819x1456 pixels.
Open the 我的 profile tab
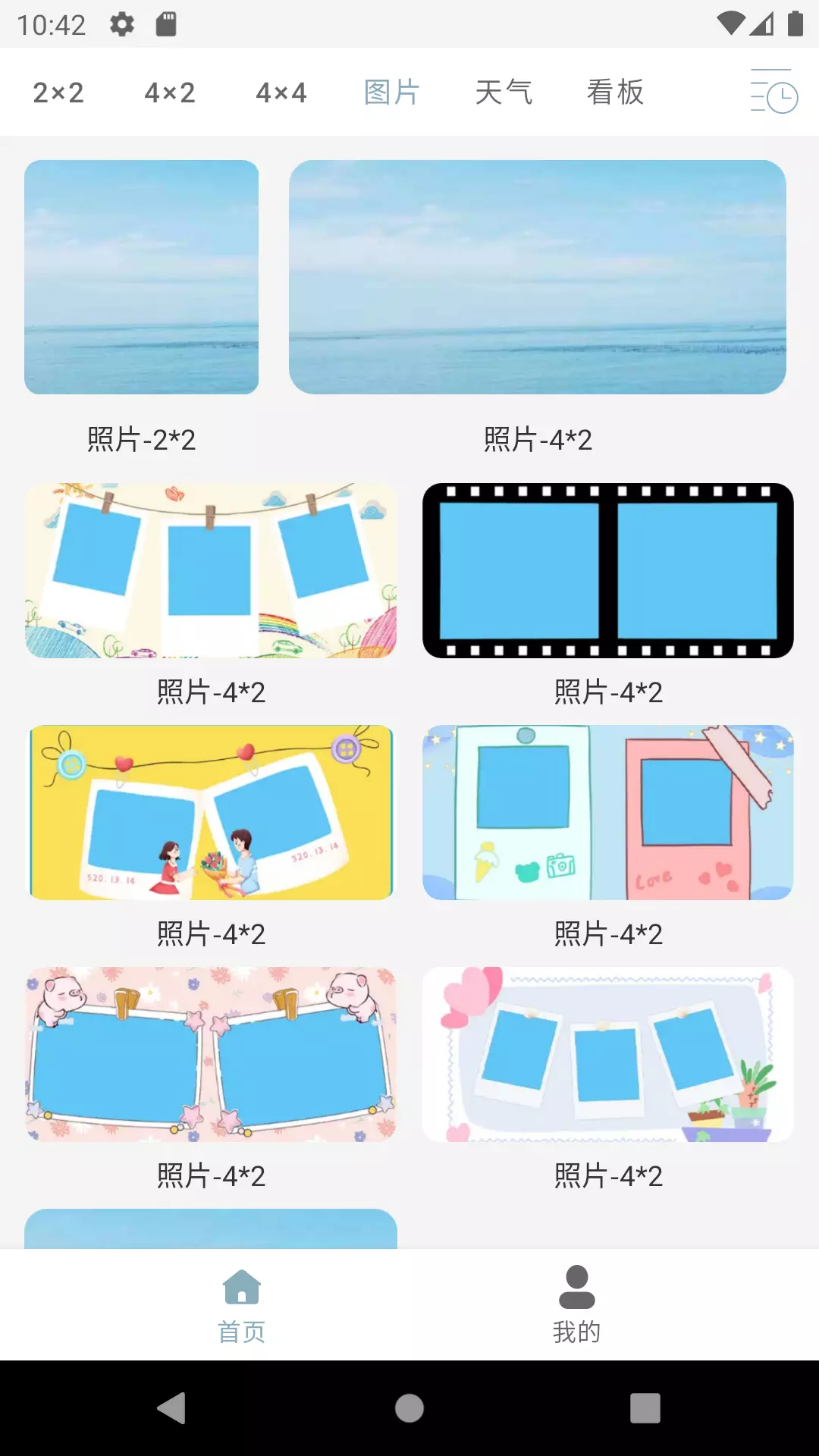(x=576, y=1305)
